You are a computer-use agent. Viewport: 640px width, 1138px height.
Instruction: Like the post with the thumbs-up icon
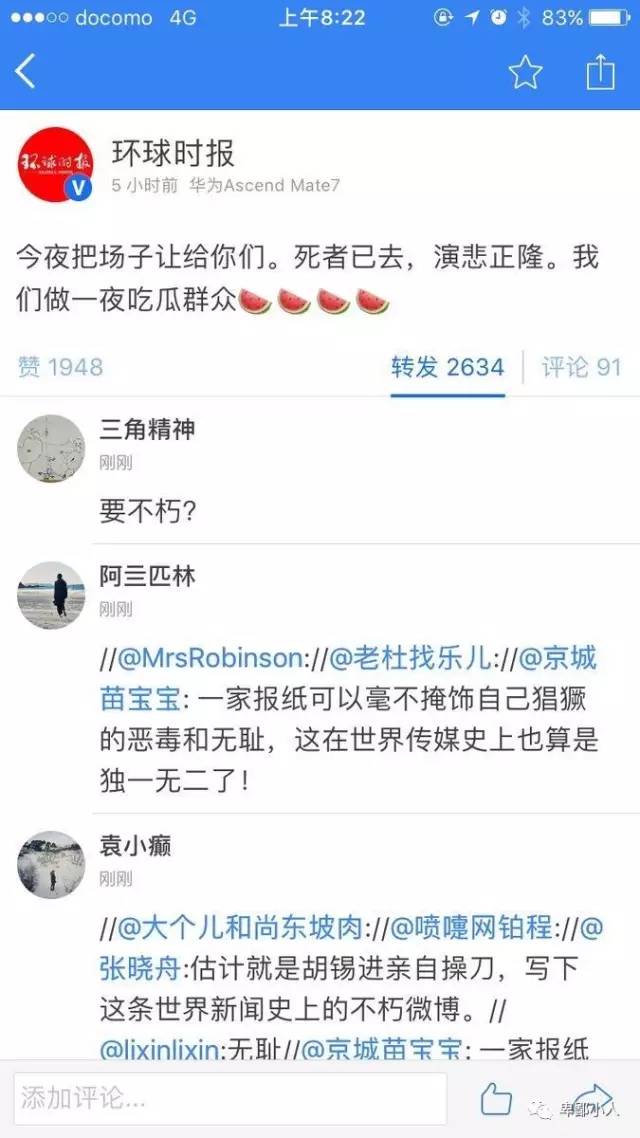tap(496, 1099)
